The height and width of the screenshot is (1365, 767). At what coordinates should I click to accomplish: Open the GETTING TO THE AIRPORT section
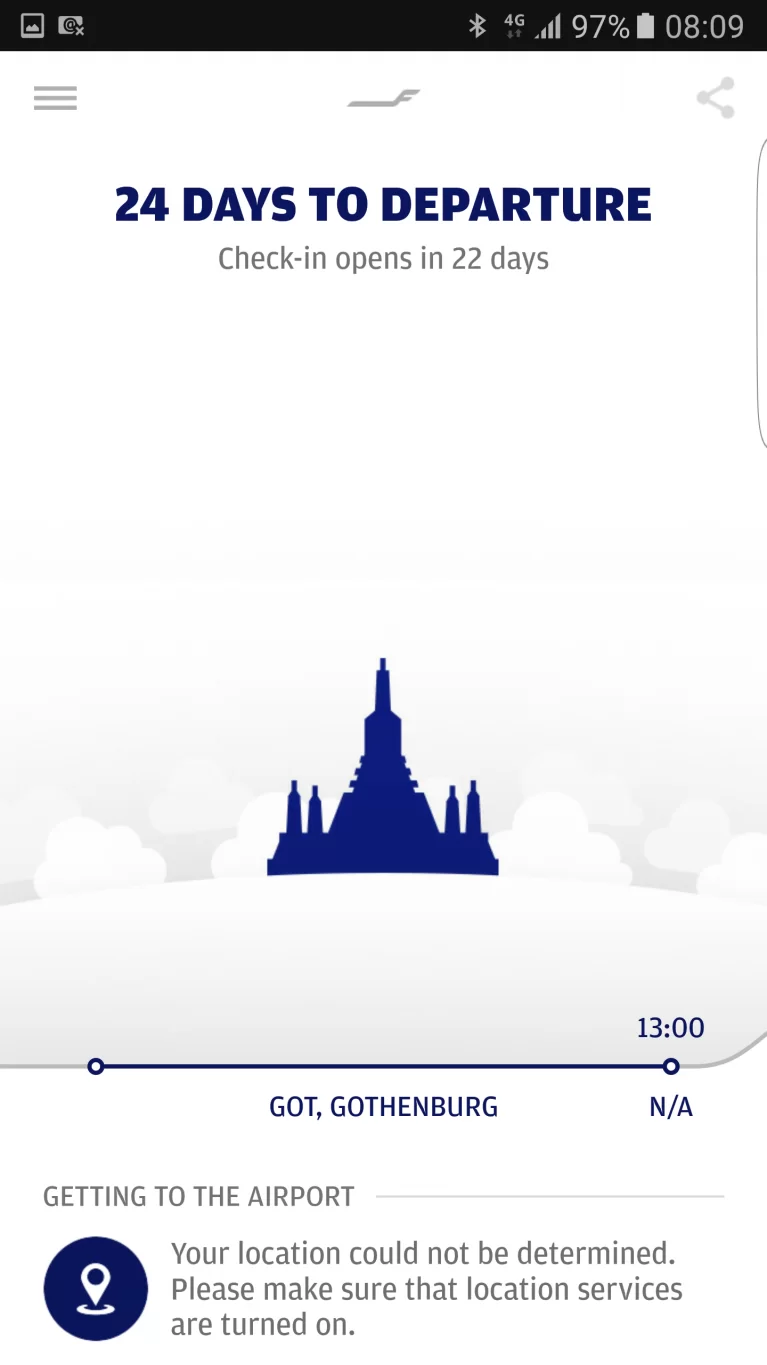click(196, 1196)
